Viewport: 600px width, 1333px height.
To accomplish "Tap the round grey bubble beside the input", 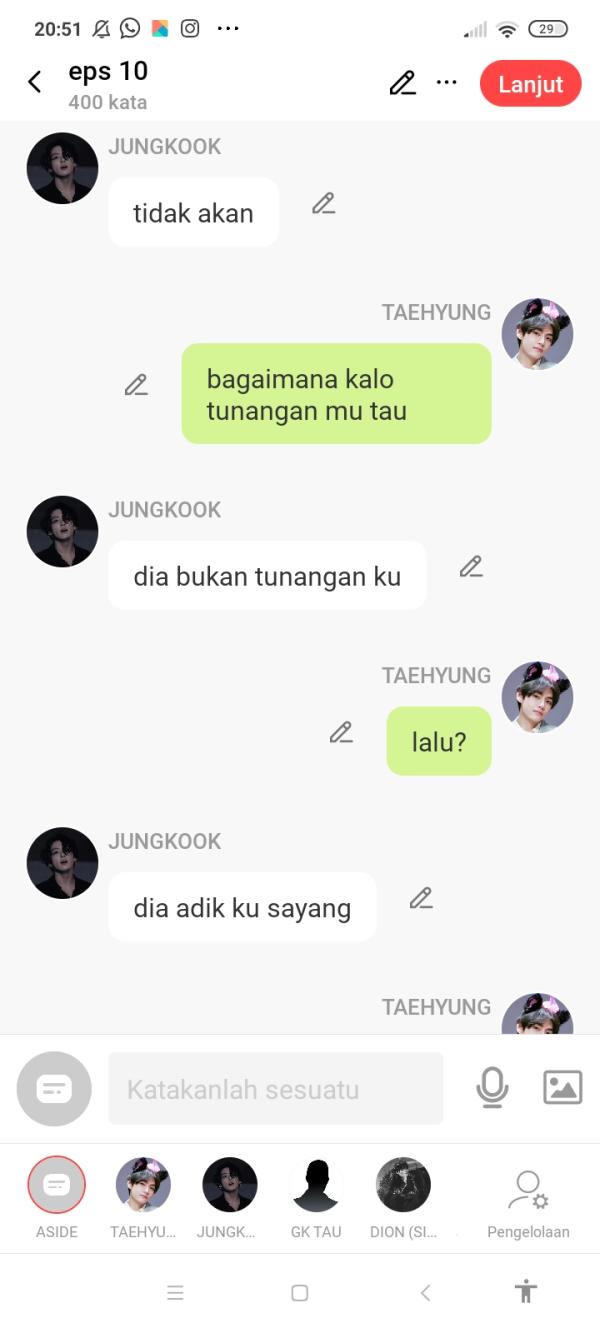I will 54,1089.
